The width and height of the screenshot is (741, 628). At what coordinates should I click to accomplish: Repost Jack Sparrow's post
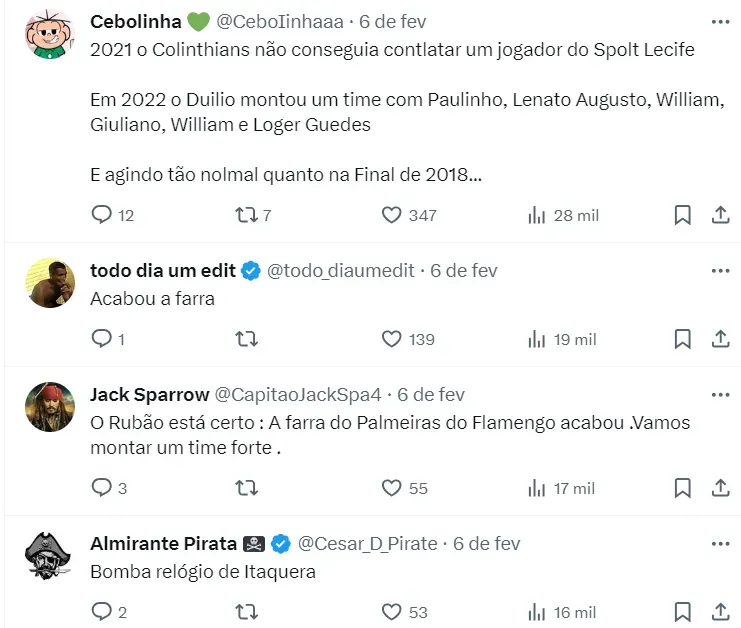click(x=246, y=488)
